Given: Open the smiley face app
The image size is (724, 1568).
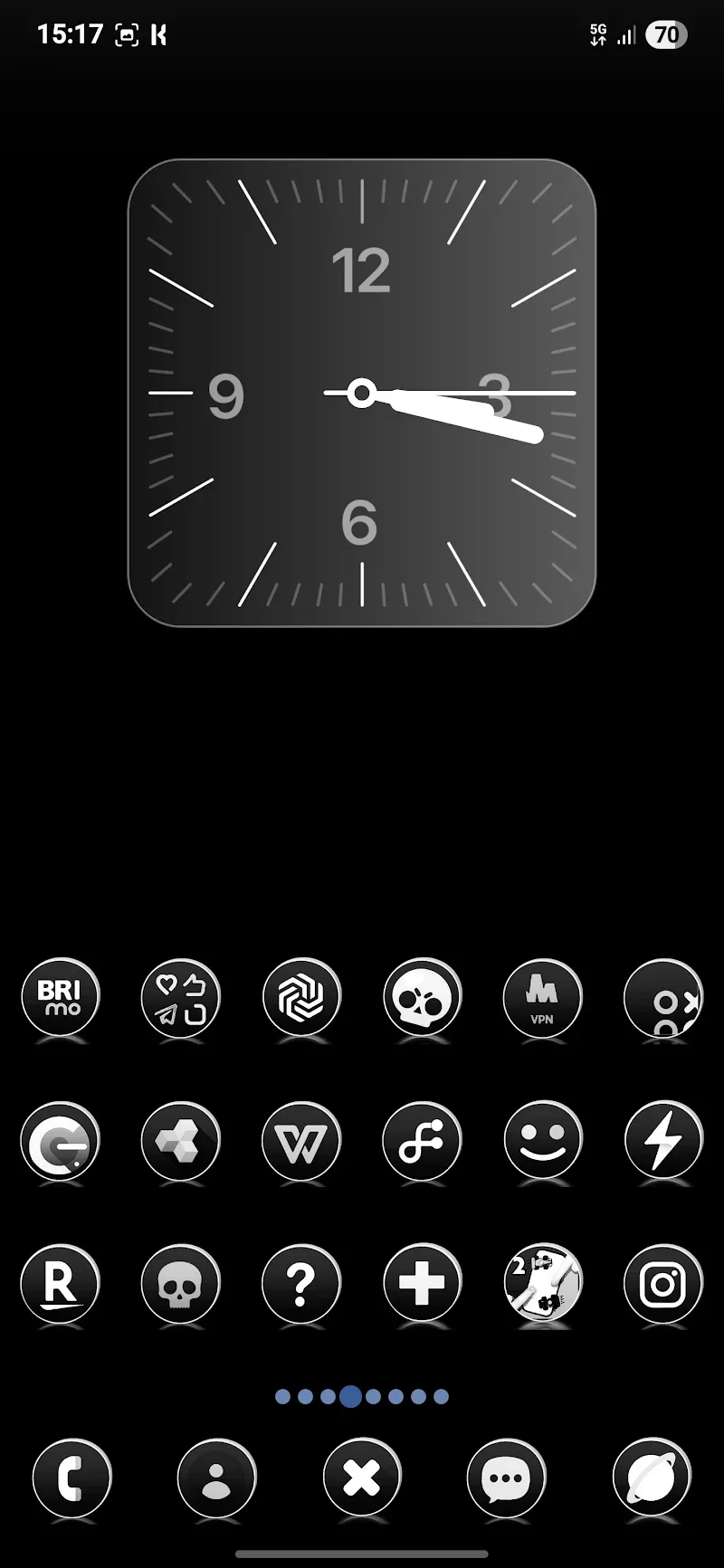Looking at the screenshot, I should [542, 1141].
